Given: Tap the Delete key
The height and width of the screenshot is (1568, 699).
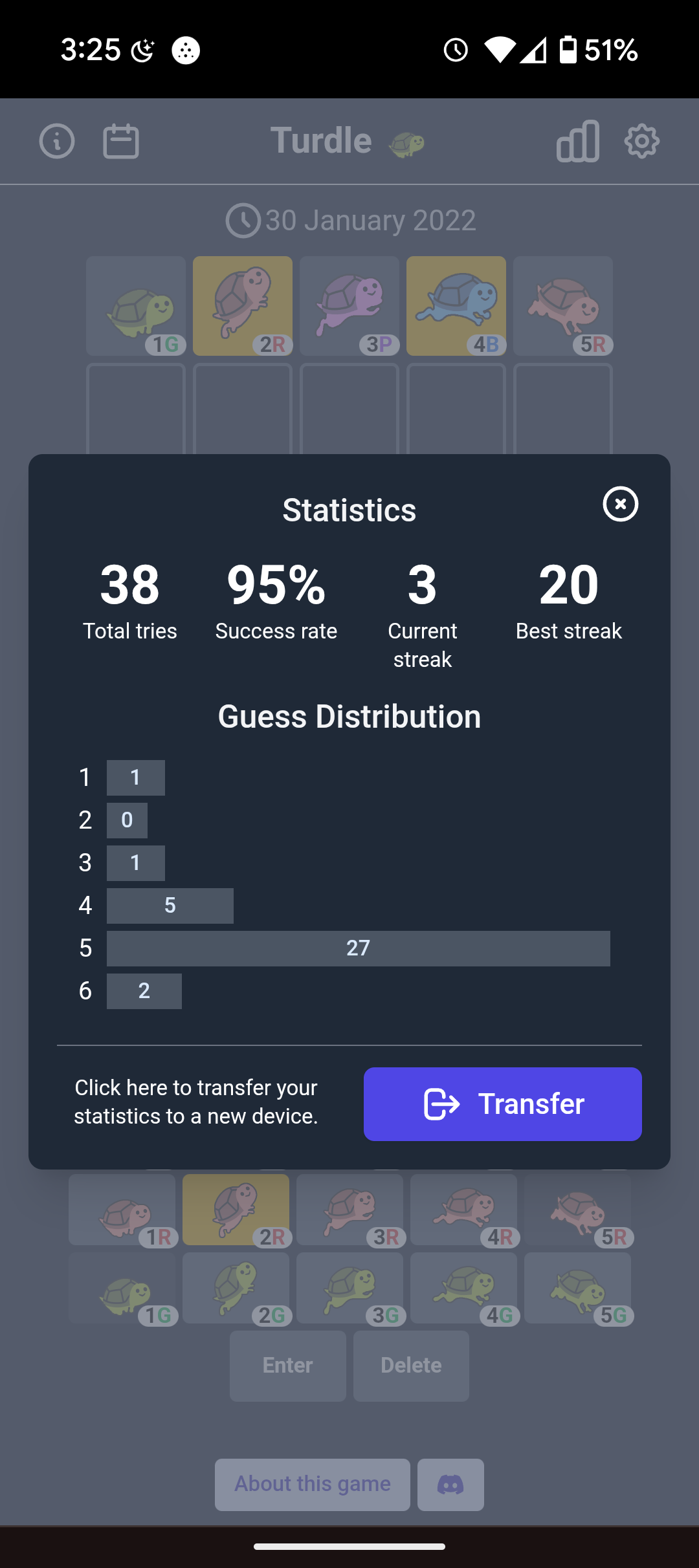Looking at the screenshot, I should click(x=411, y=1366).
